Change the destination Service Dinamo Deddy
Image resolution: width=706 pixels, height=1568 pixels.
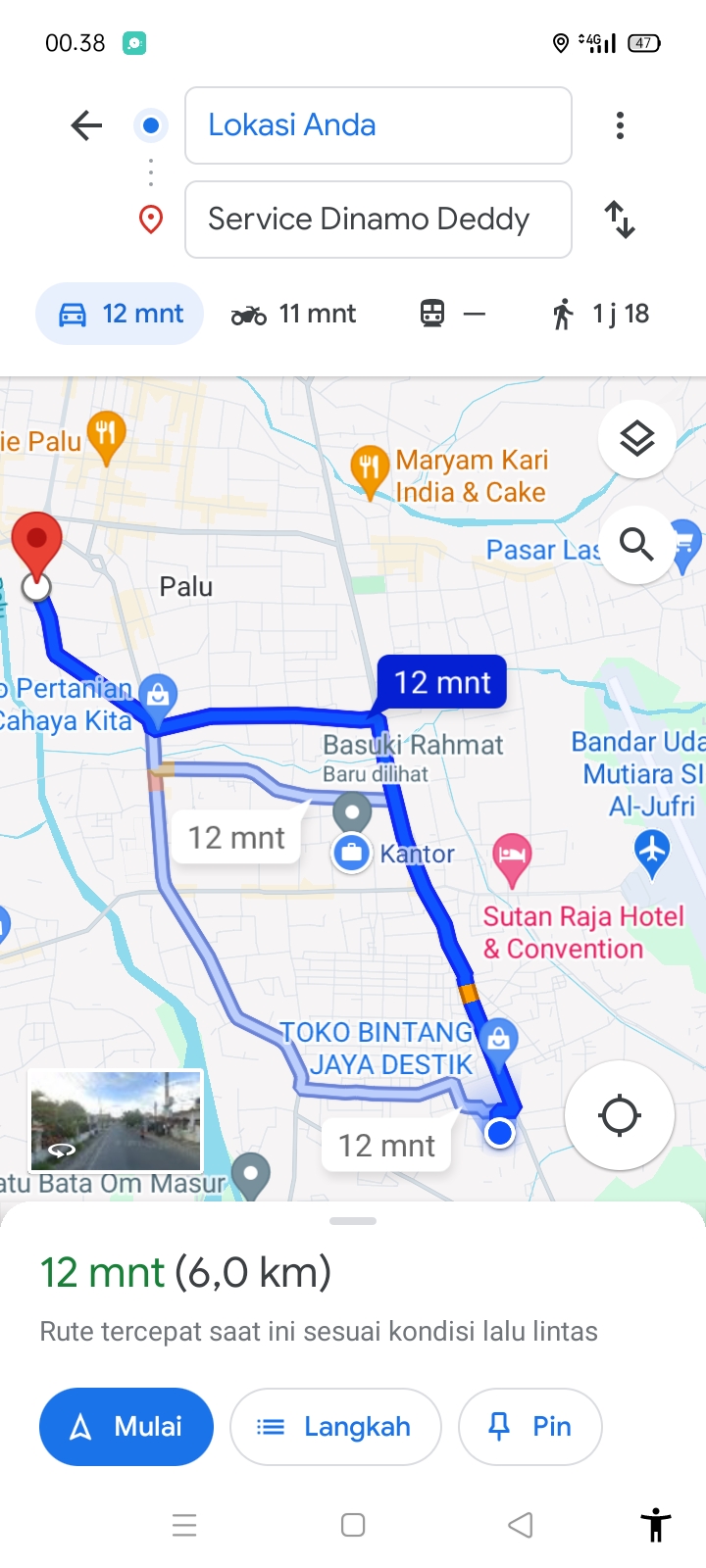click(x=378, y=220)
